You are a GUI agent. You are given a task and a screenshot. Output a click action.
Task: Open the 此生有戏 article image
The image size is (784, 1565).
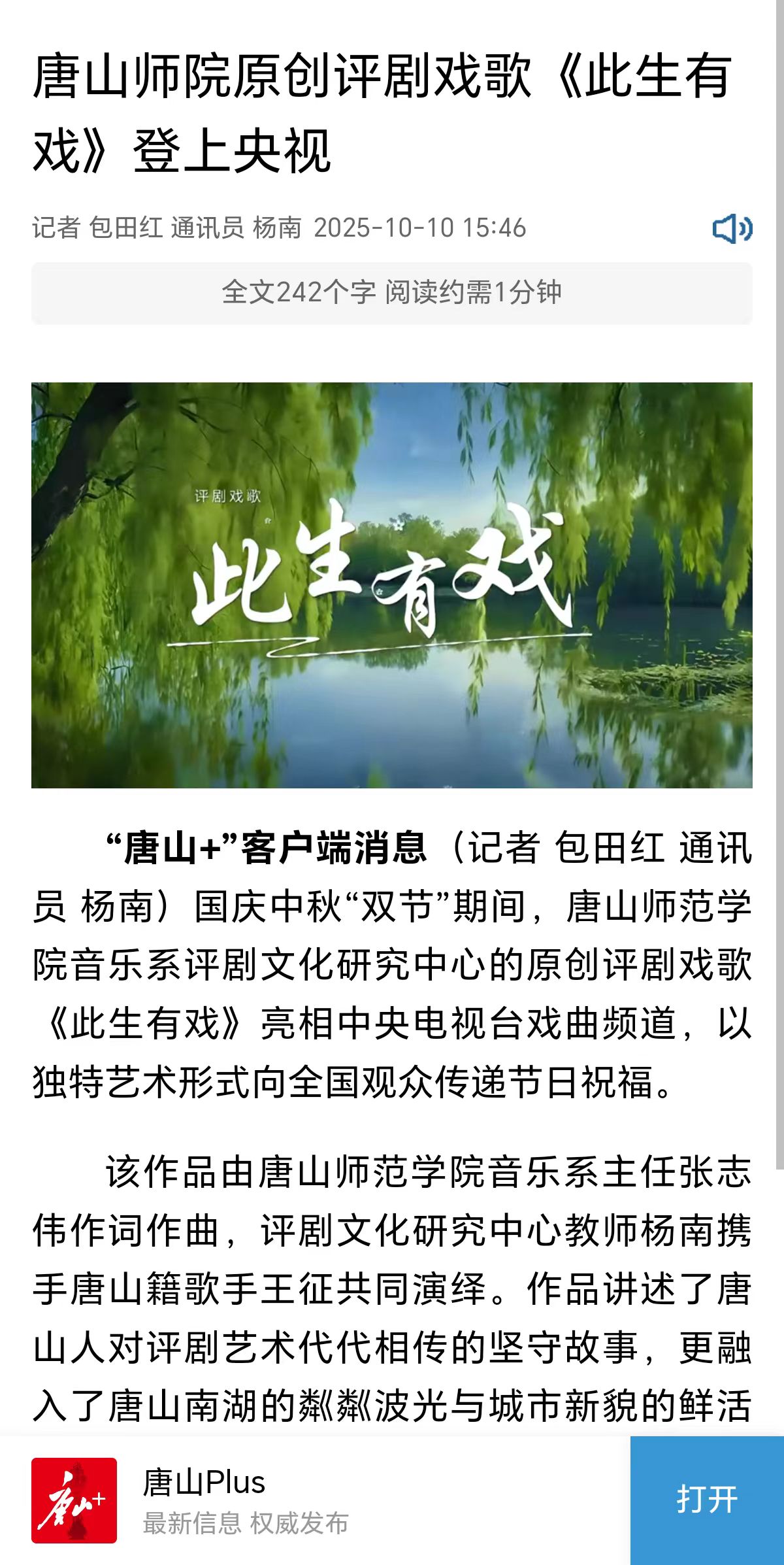(x=392, y=585)
